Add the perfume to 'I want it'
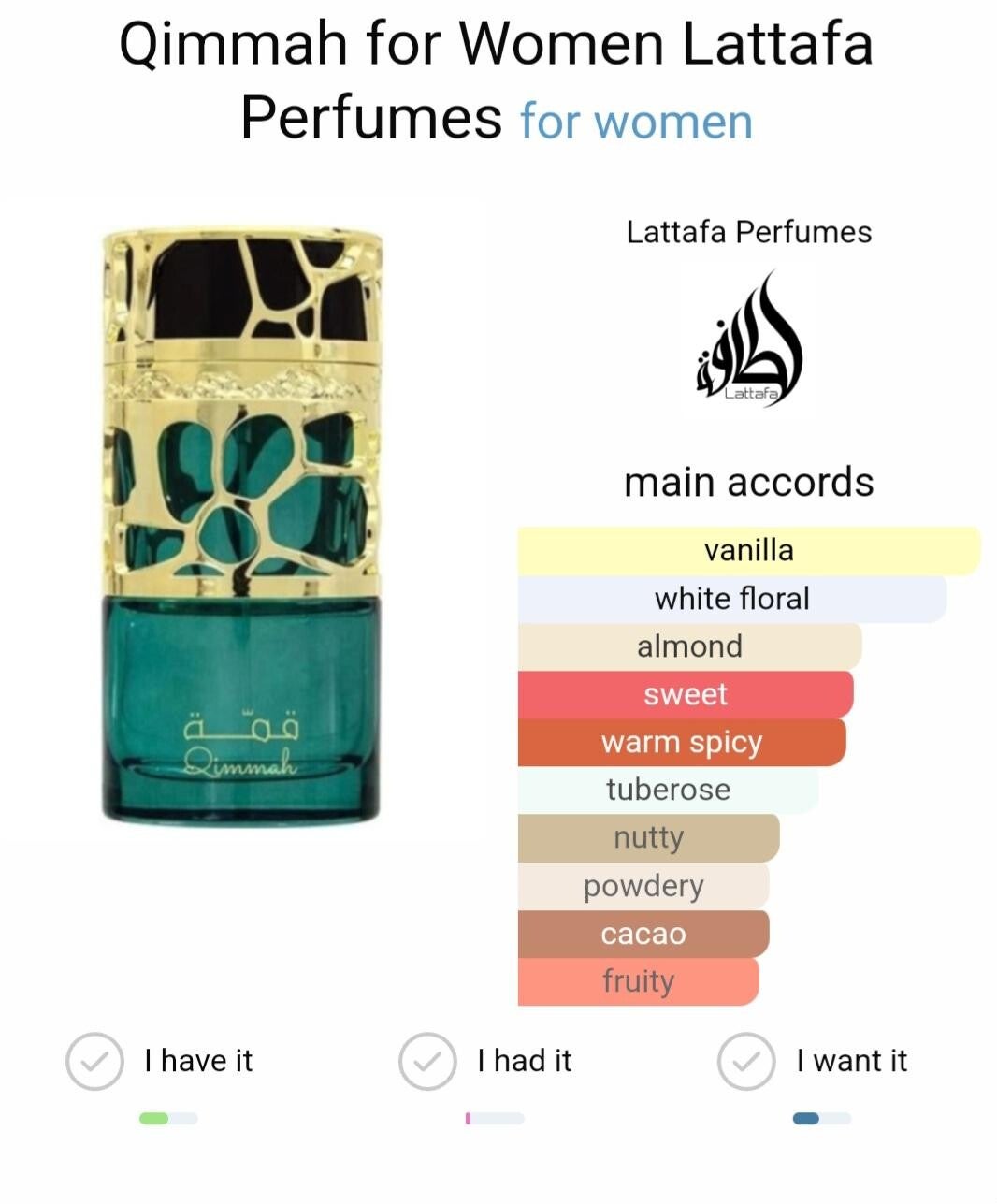997x1204 pixels. click(745, 1062)
